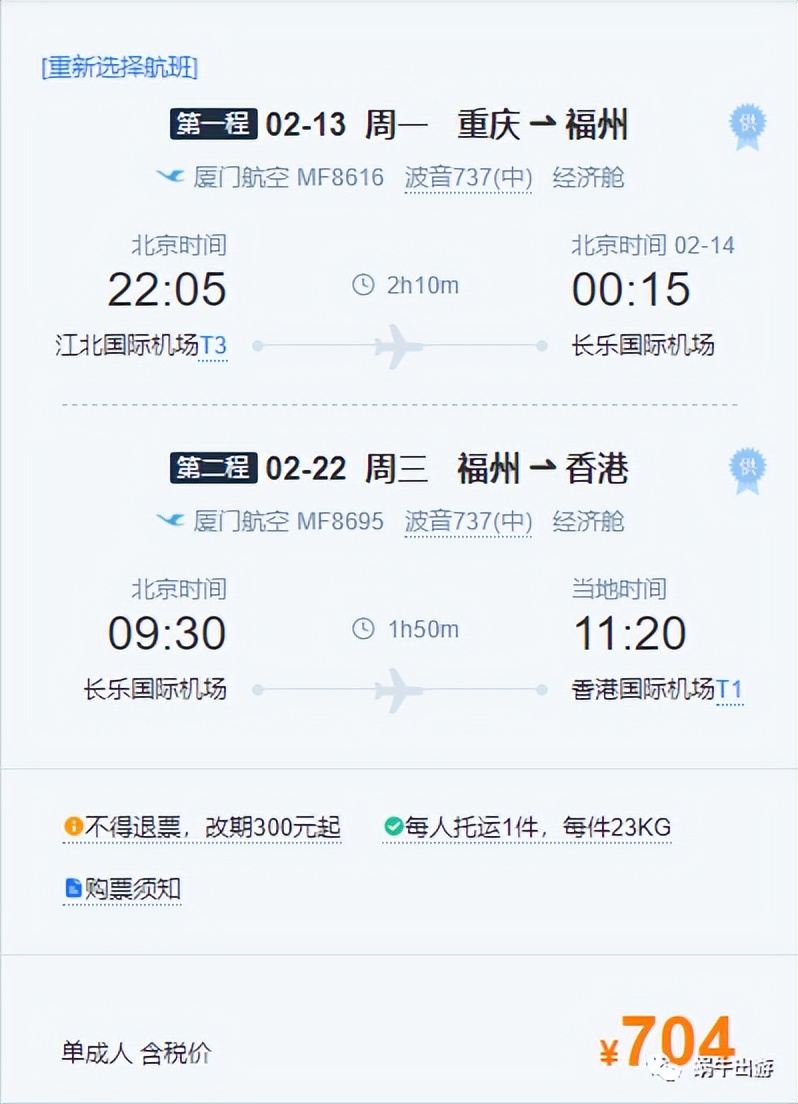Image resolution: width=798 pixels, height=1104 pixels.
Task: Click the airplane icon on second flight path
Action: [399, 687]
